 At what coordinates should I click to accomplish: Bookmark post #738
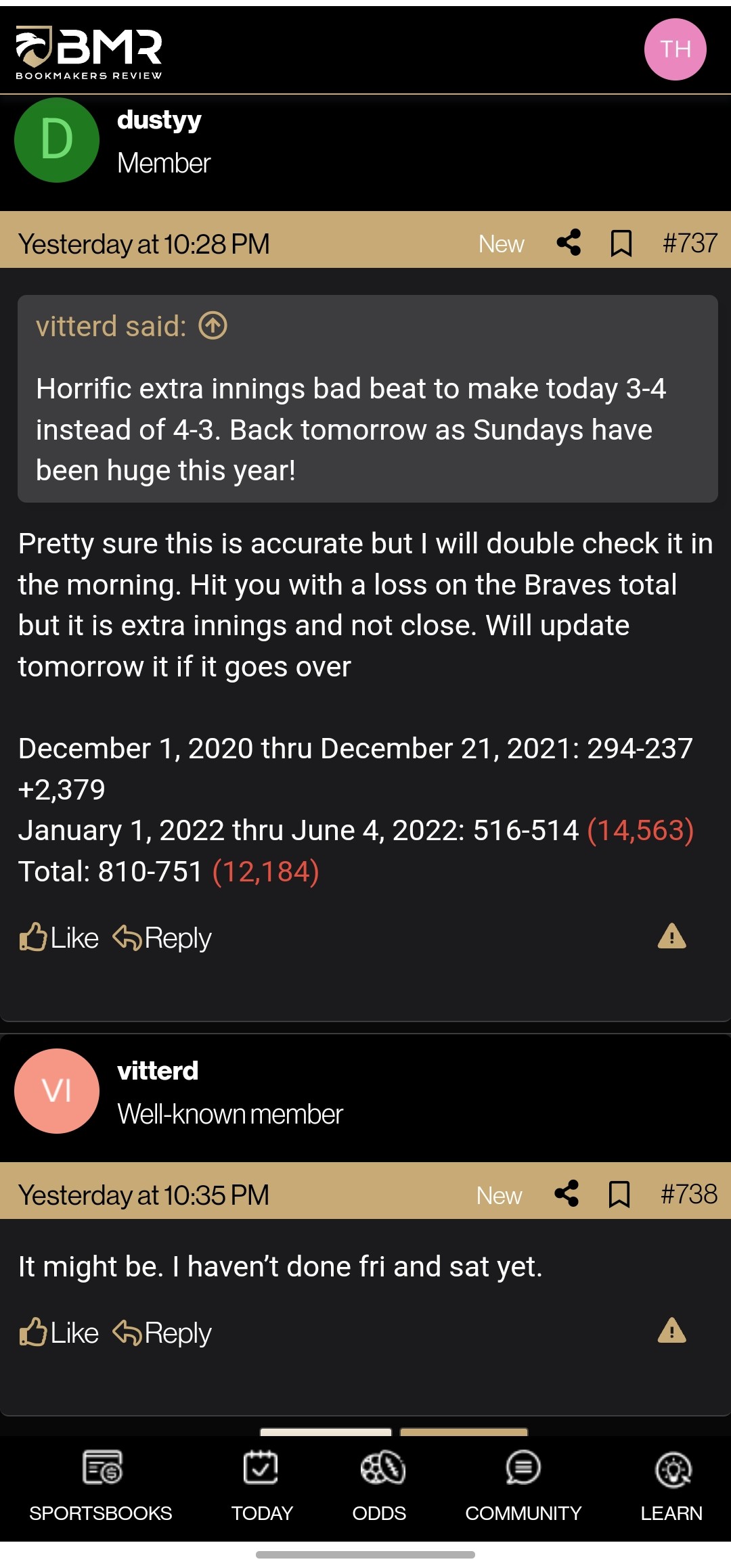pyautogui.click(x=619, y=1194)
